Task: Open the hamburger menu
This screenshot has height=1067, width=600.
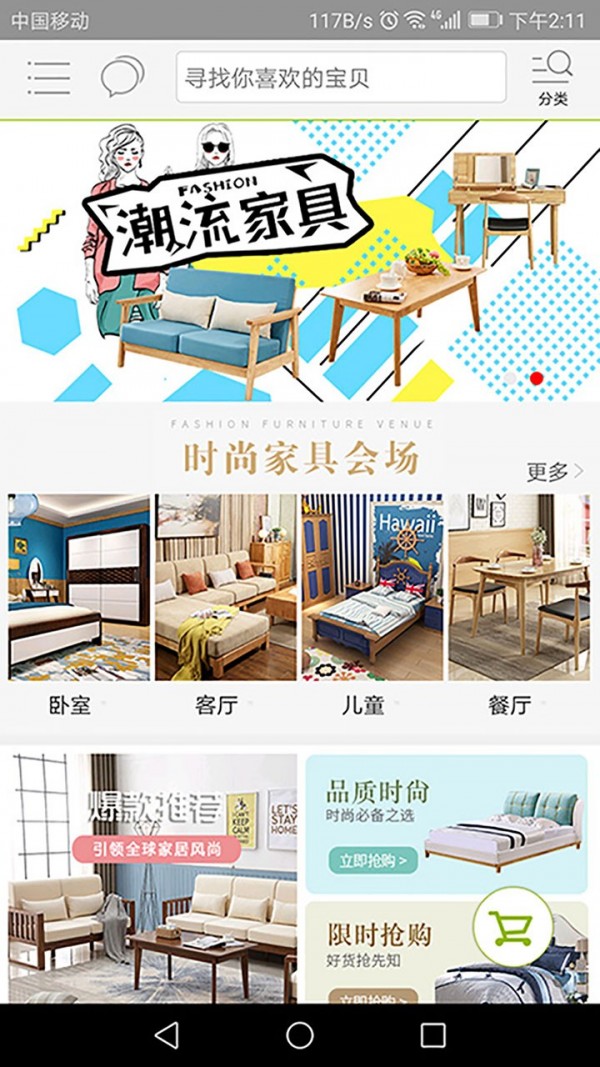Action: [48, 76]
